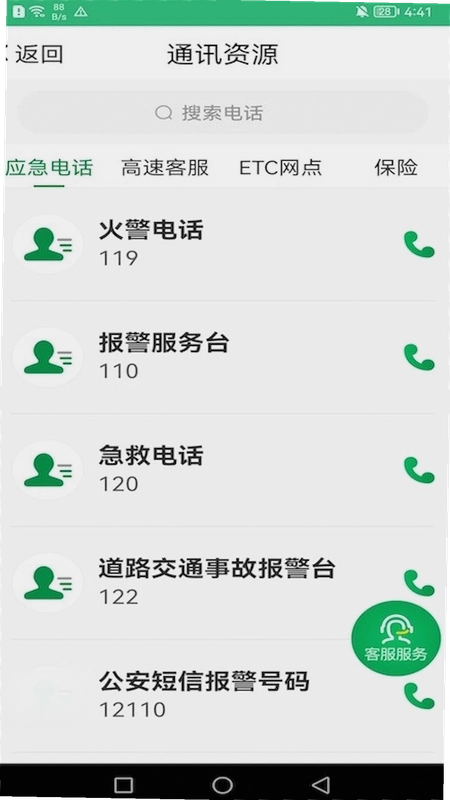Go back using the 返回 button
Screen dimensions: 450x800
click(34, 55)
